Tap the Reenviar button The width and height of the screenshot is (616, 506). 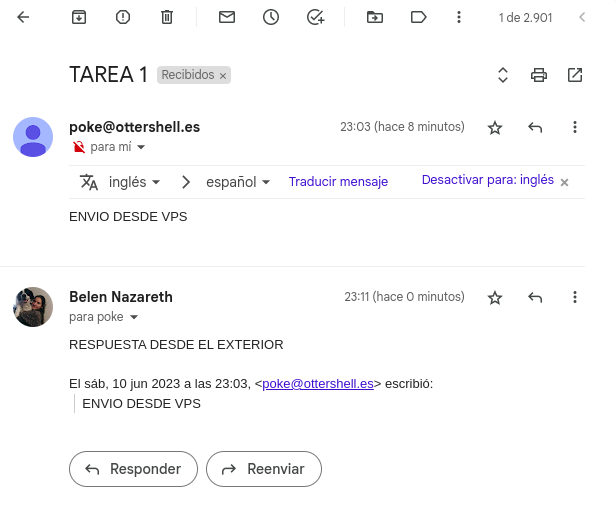263,469
